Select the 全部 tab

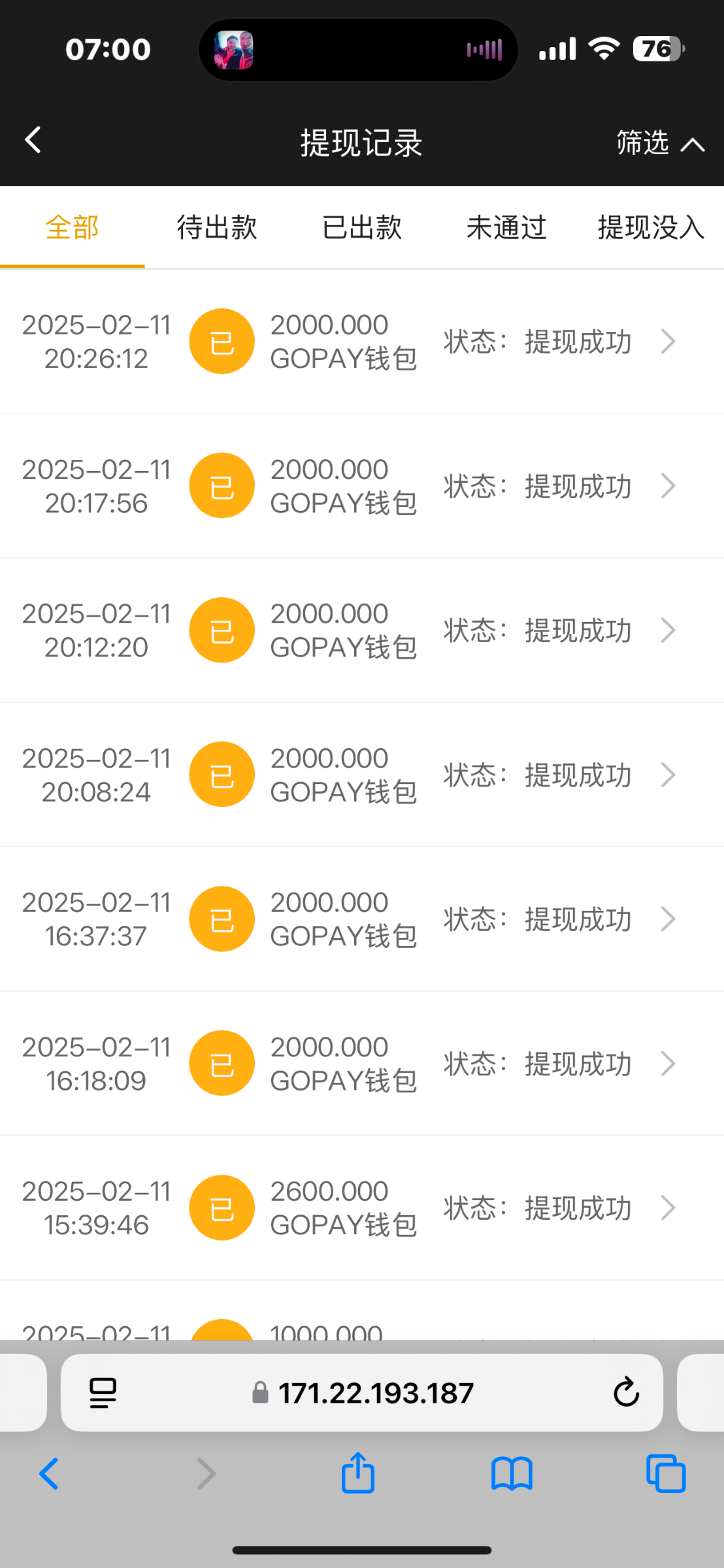click(x=72, y=227)
